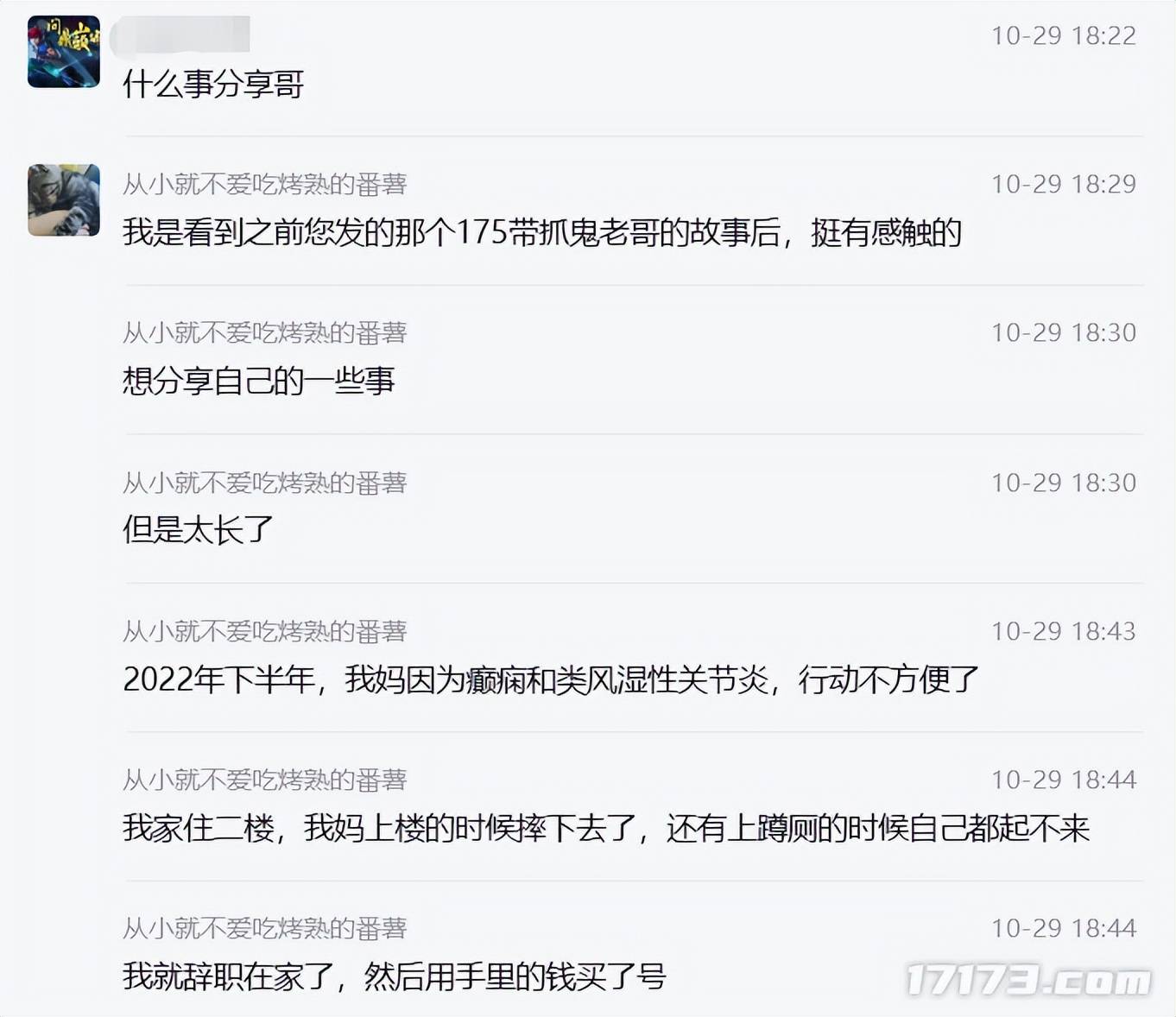1176x1017 pixels.
Task: Tap username above the 175带抓鬼老哥 message
Action: coord(264,184)
